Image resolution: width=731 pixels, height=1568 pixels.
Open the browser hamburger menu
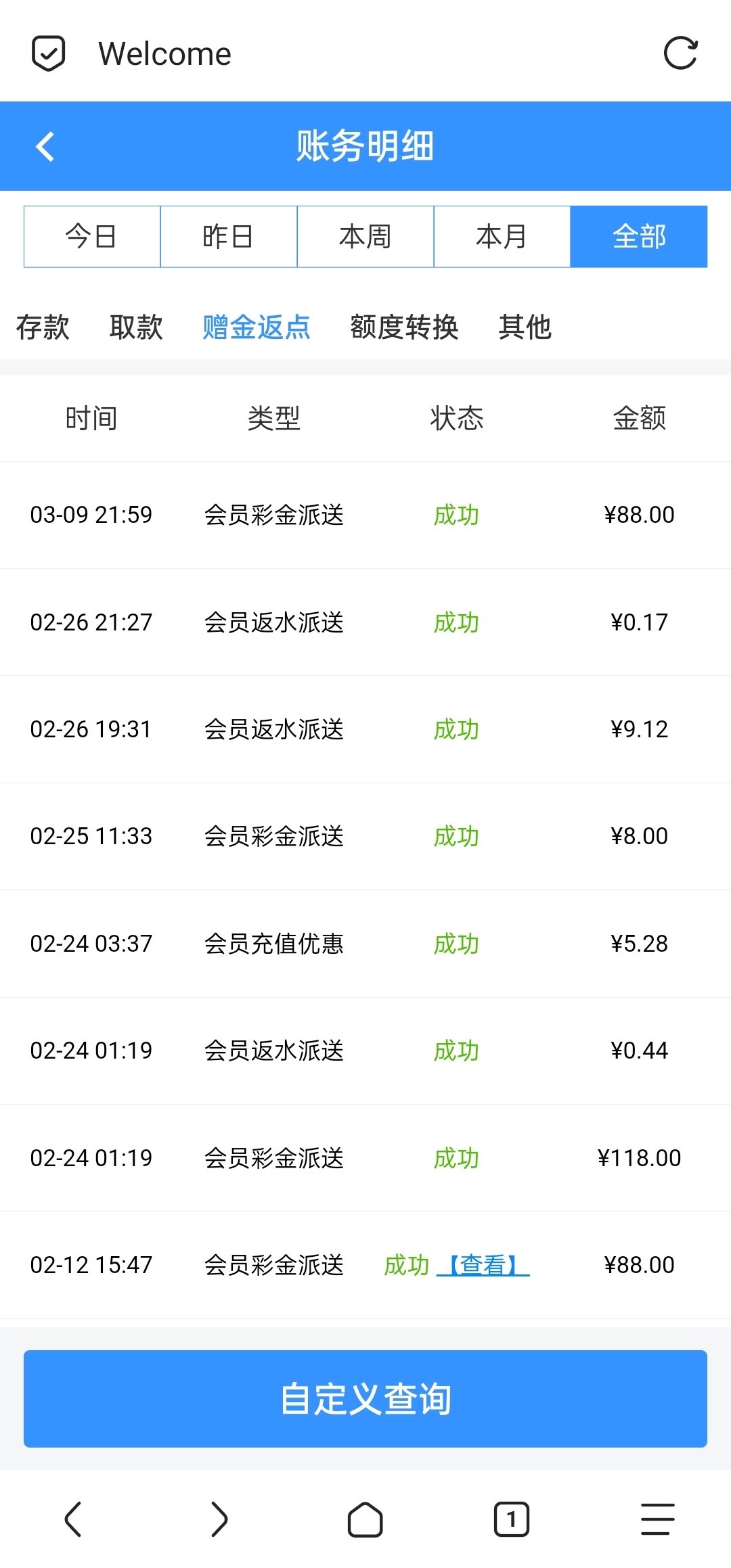657,1519
